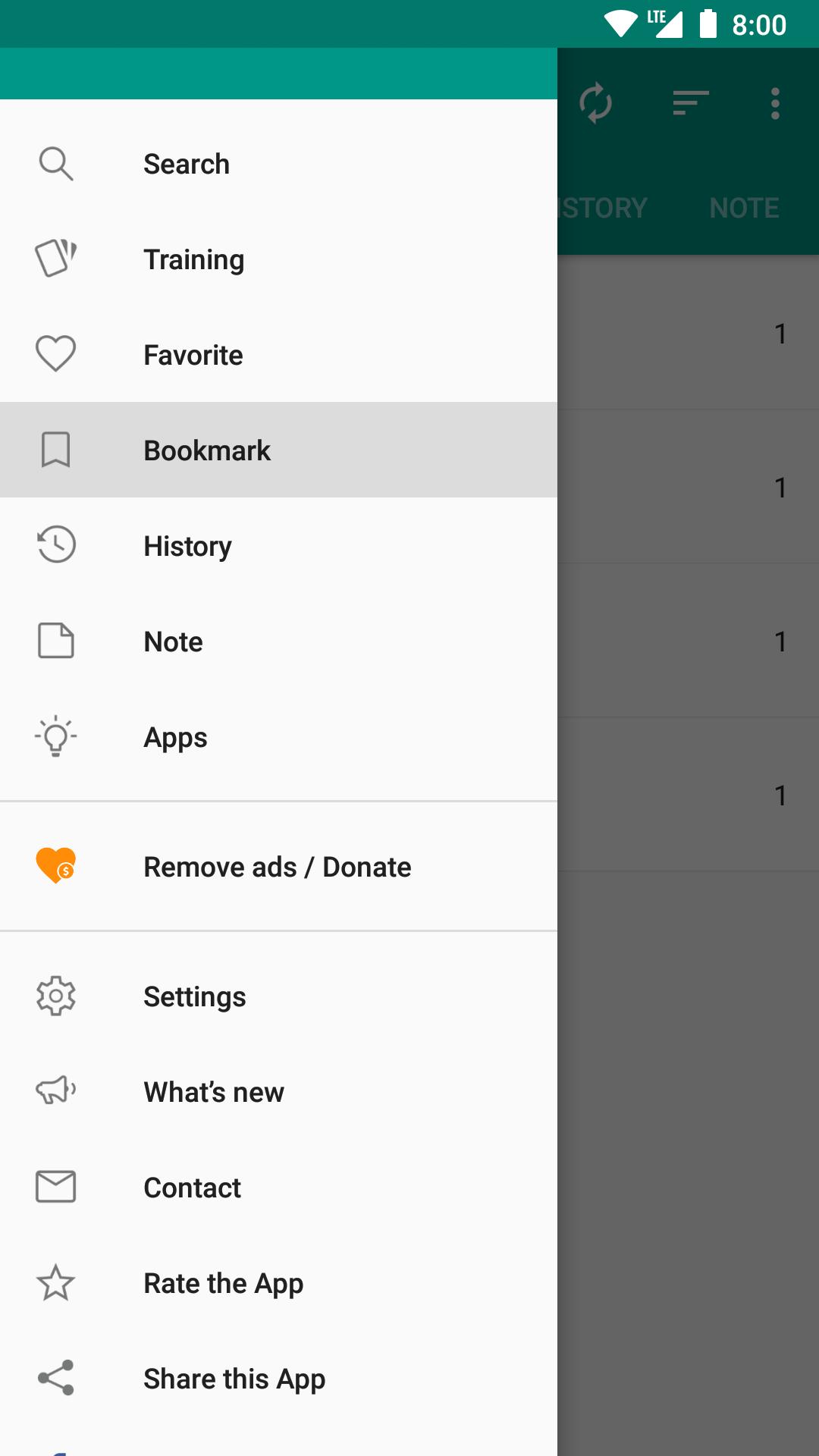Go to Training
This screenshot has height=1456, width=819.
pos(278,259)
